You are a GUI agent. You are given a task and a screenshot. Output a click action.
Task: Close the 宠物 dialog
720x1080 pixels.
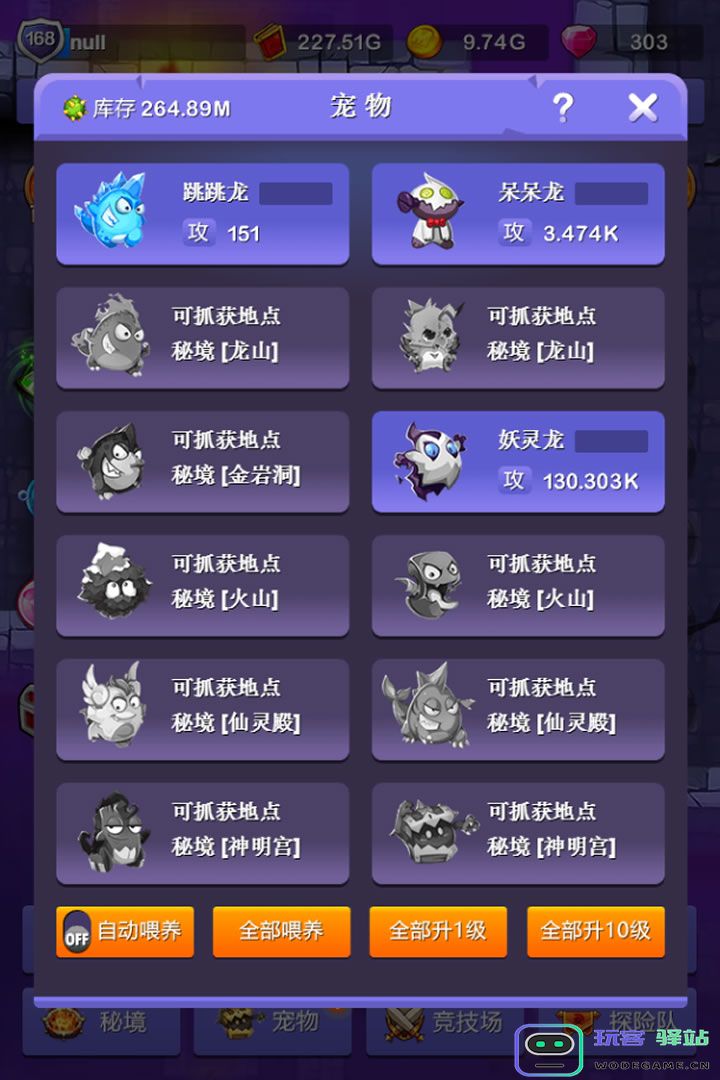pos(642,107)
